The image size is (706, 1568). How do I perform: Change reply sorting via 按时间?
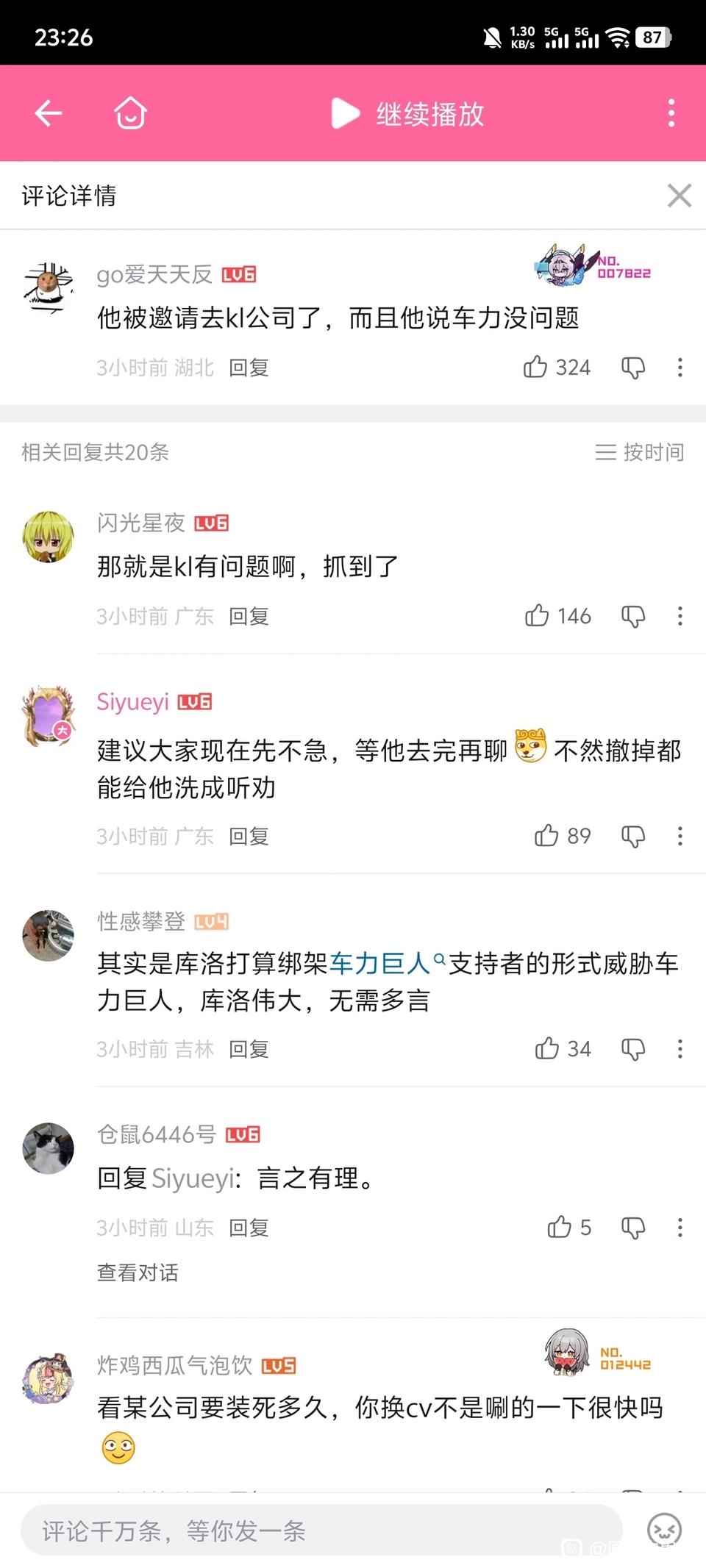(x=640, y=452)
